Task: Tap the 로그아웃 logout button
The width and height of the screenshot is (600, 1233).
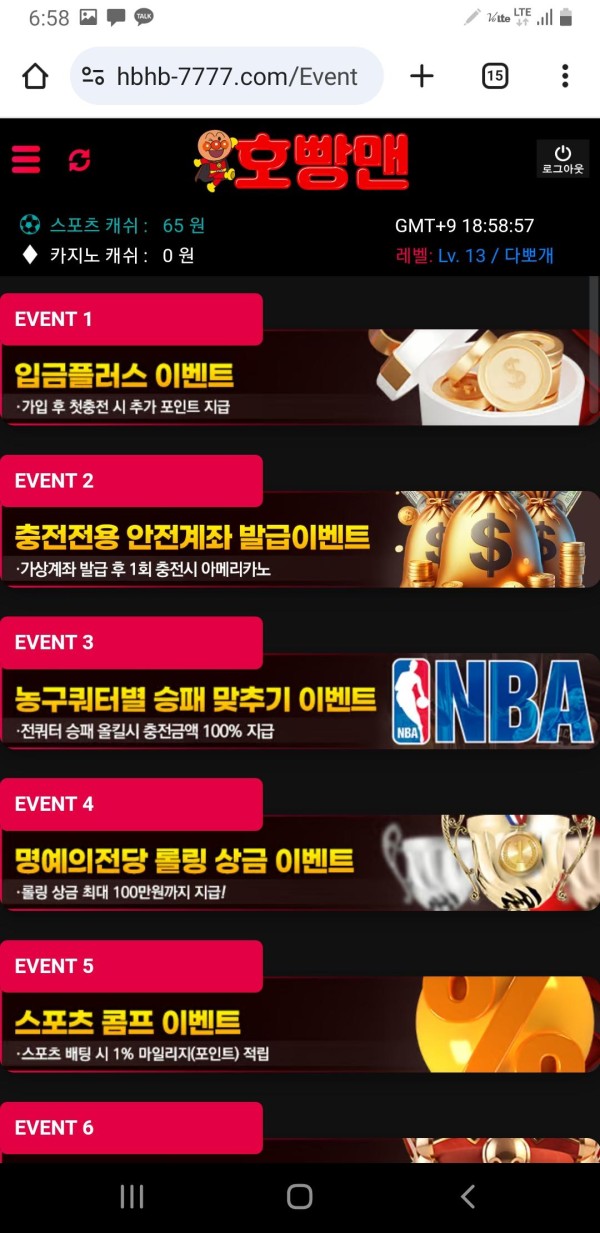Action: point(562,159)
